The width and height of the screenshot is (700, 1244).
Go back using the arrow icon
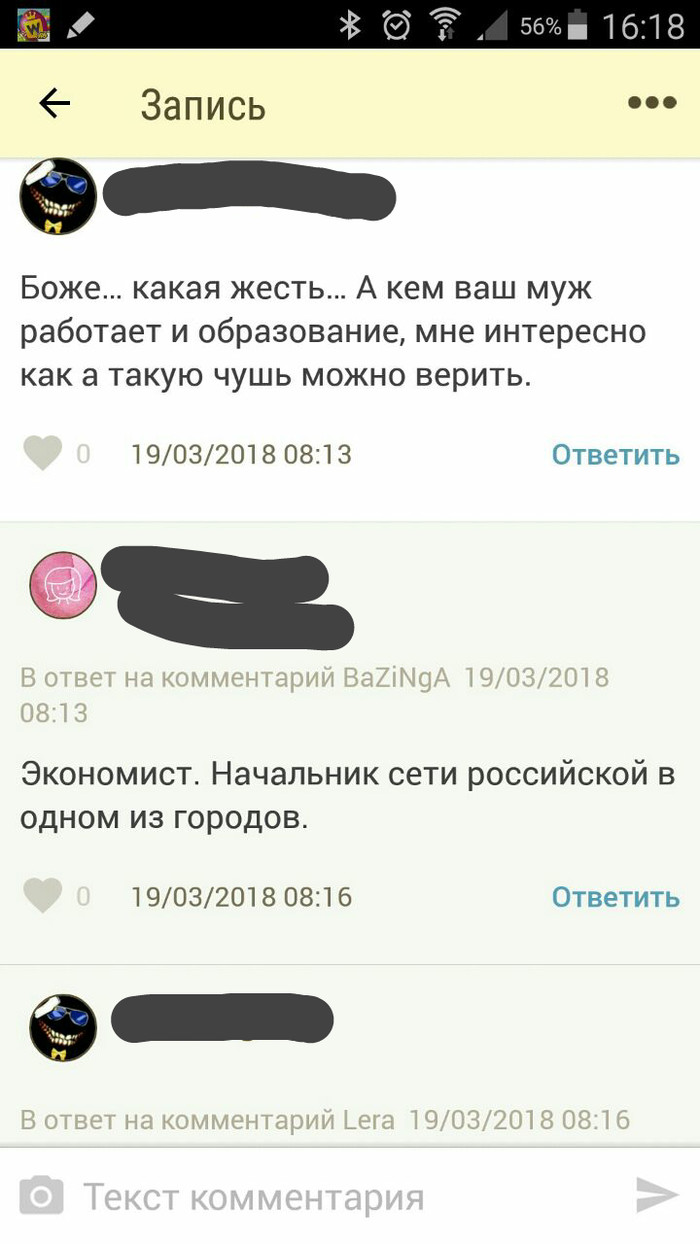pyautogui.click(x=54, y=103)
